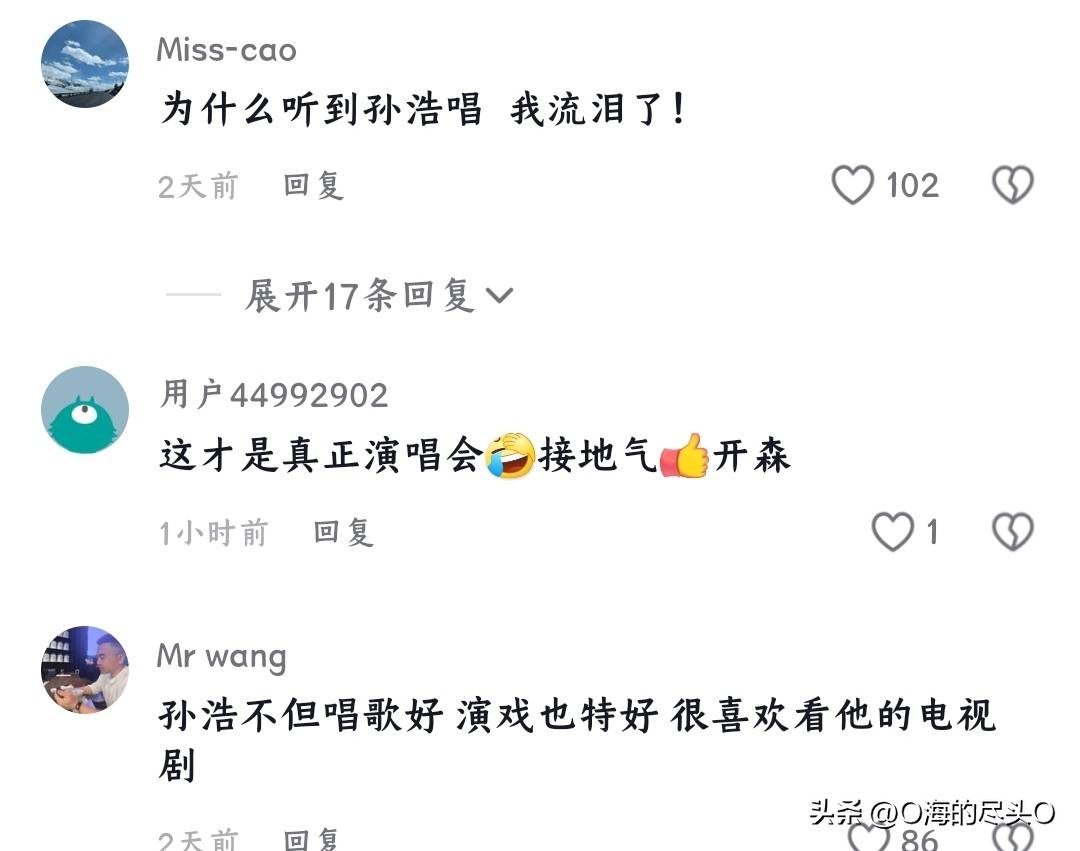Dislike Miss-cao's comment with broken heart
Image resolution: width=1080 pixels, height=851 pixels.
tap(1012, 185)
